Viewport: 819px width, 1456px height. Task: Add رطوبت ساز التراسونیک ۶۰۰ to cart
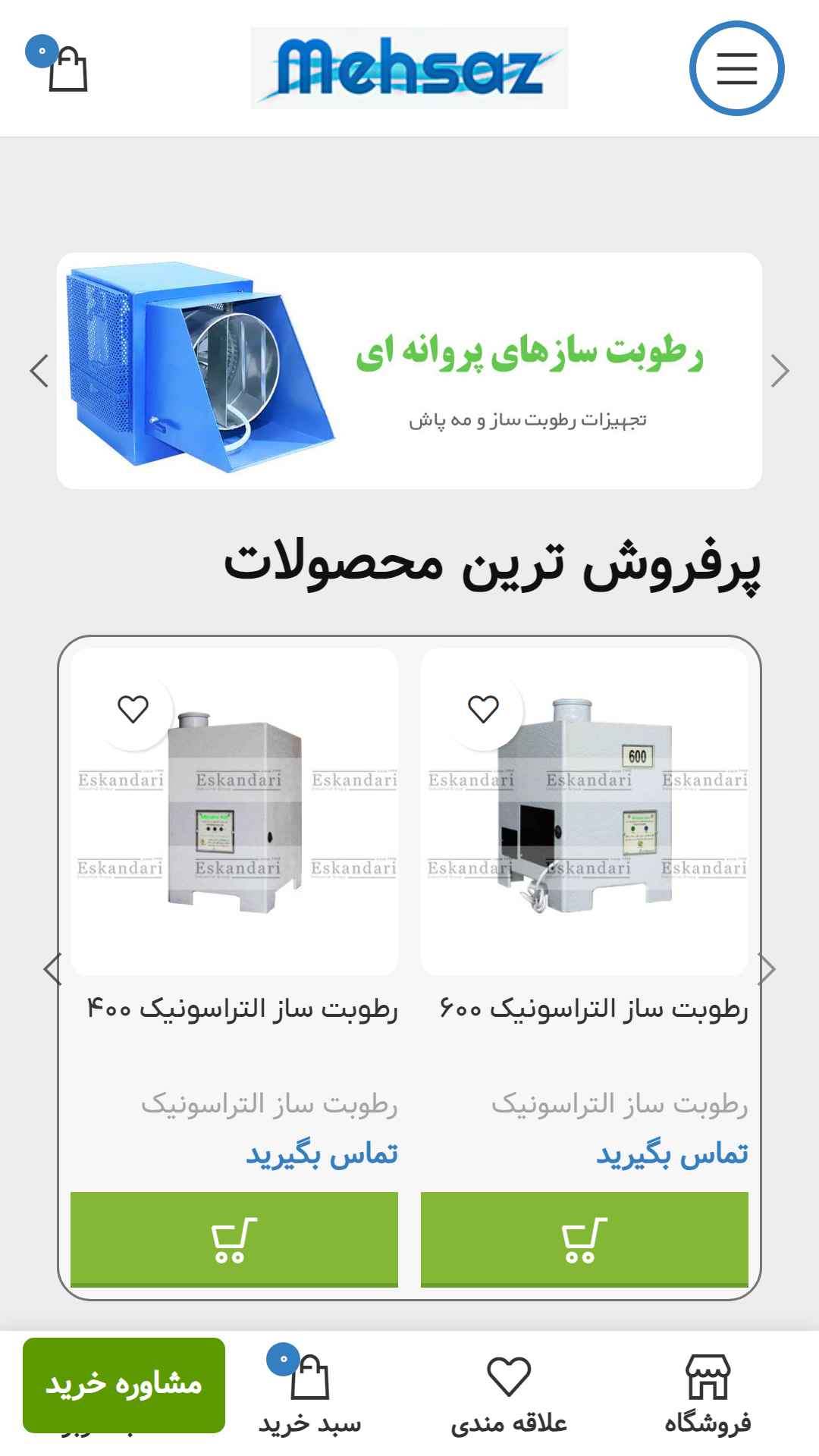[x=585, y=1240]
